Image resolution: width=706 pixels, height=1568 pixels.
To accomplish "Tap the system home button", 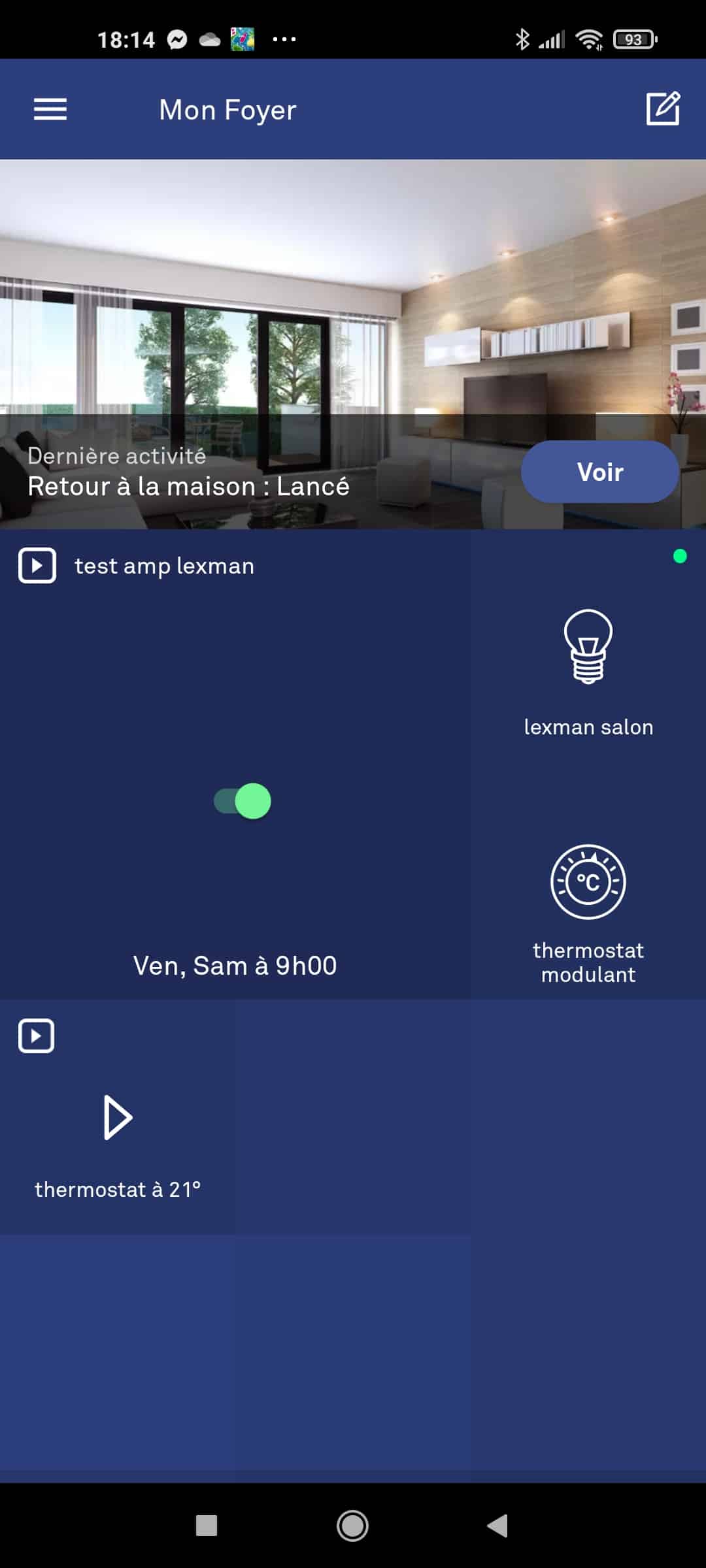I will (352, 1526).
